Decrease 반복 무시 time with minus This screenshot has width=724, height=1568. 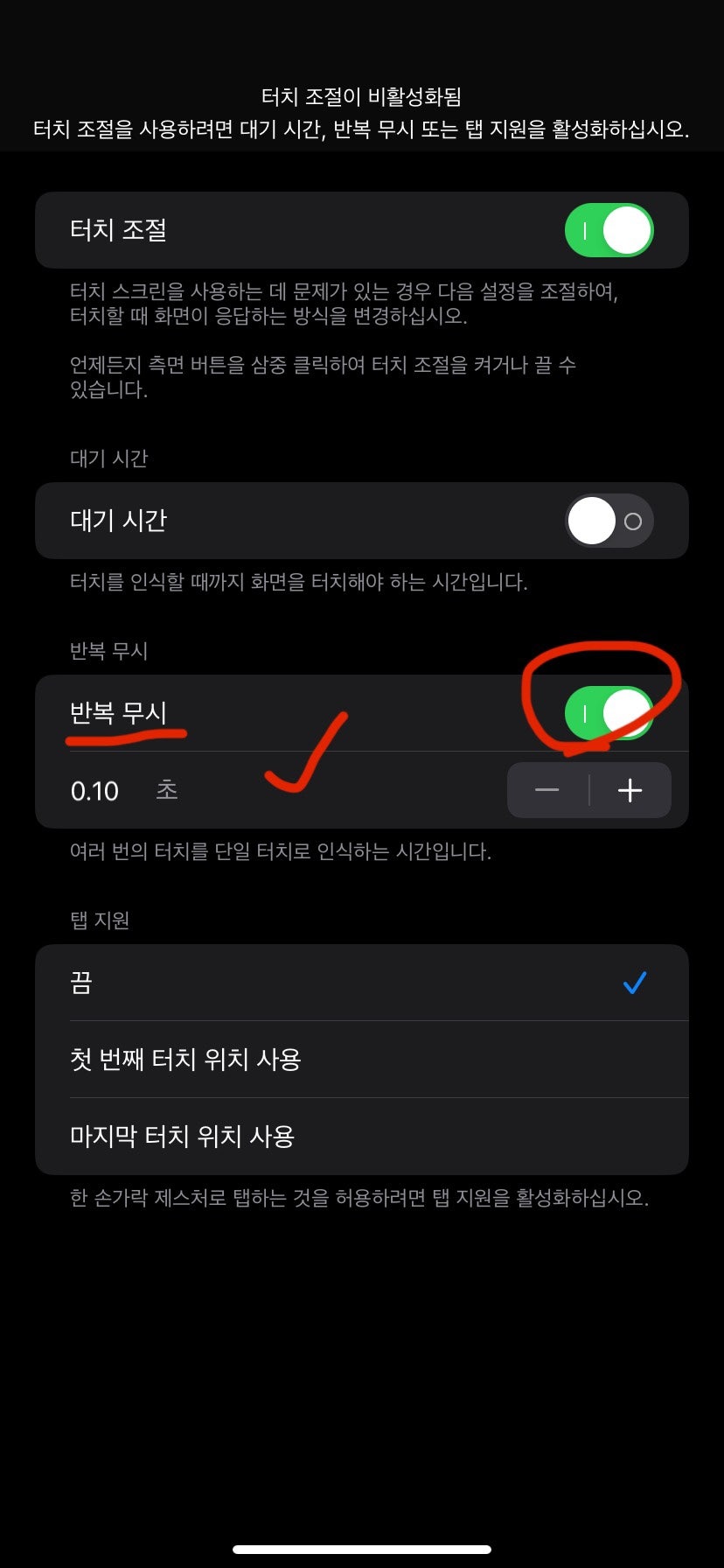[547, 790]
